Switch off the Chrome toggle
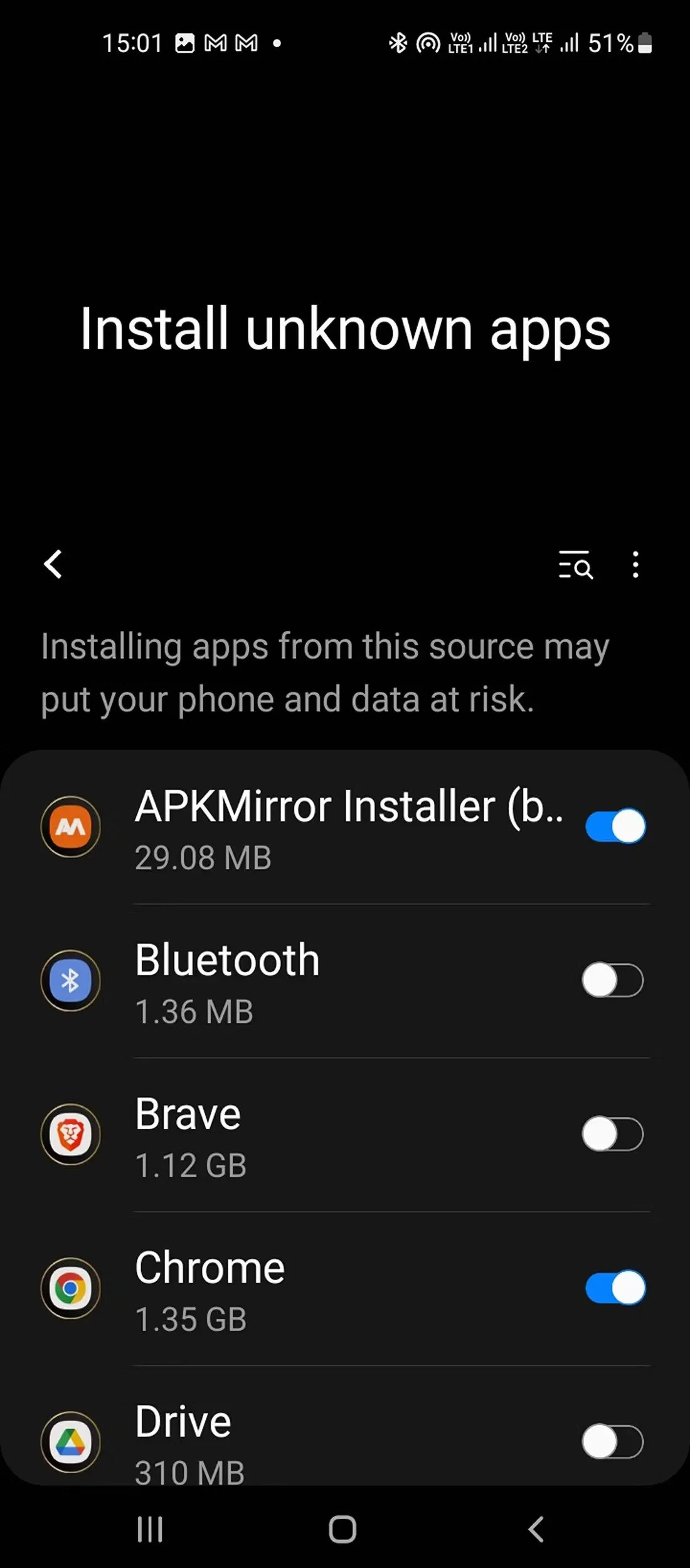Image resolution: width=690 pixels, height=1568 pixels. coord(615,1288)
